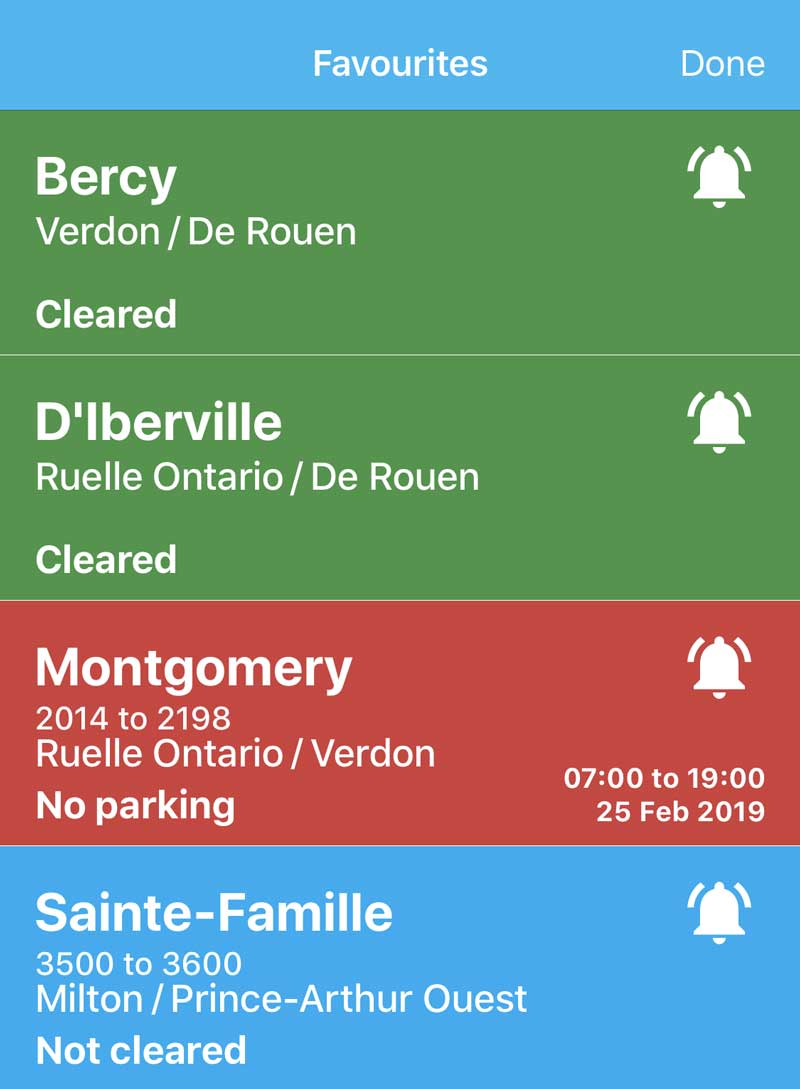
Task: Toggle the alert bell for Sainte-Famille
Action: pyautogui.click(x=718, y=913)
